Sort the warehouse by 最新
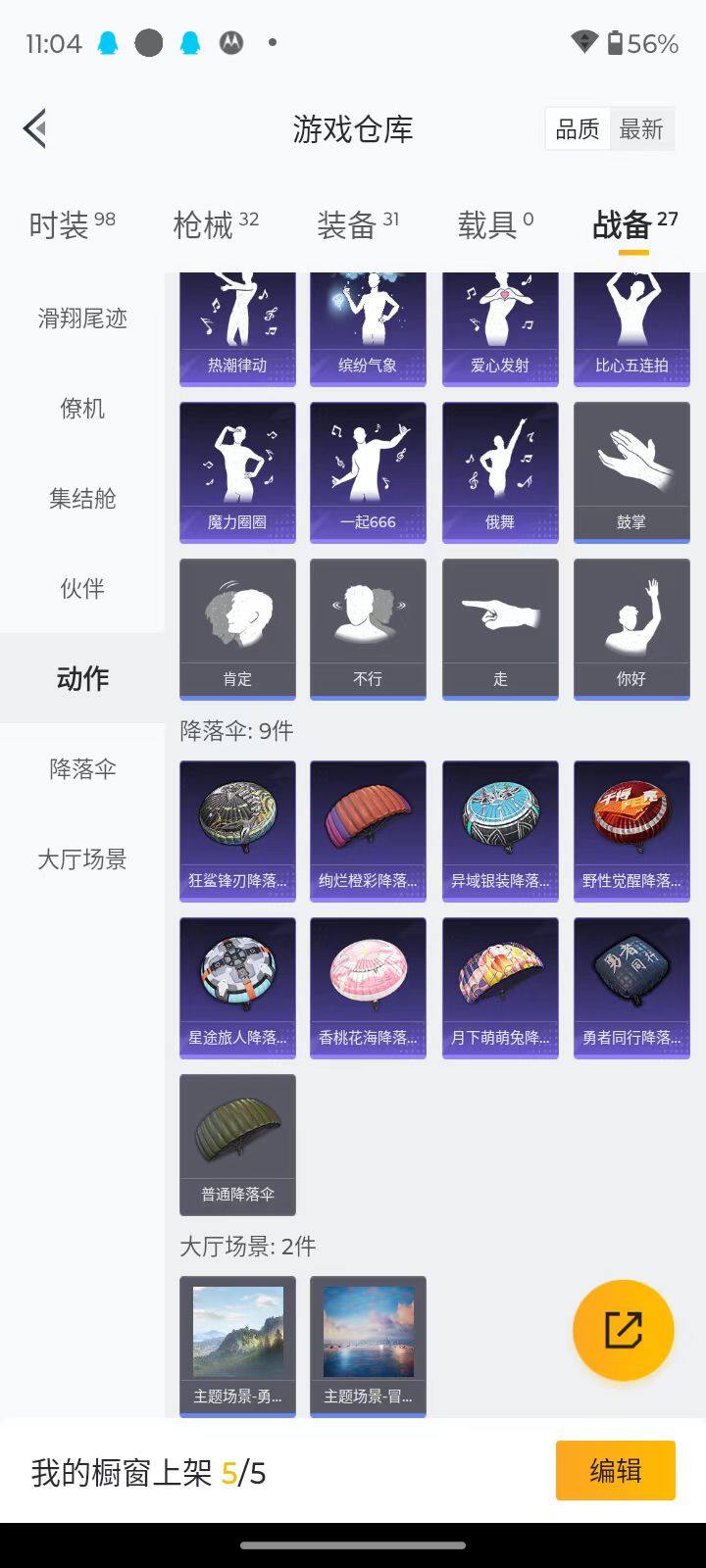706x1568 pixels. [x=641, y=129]
